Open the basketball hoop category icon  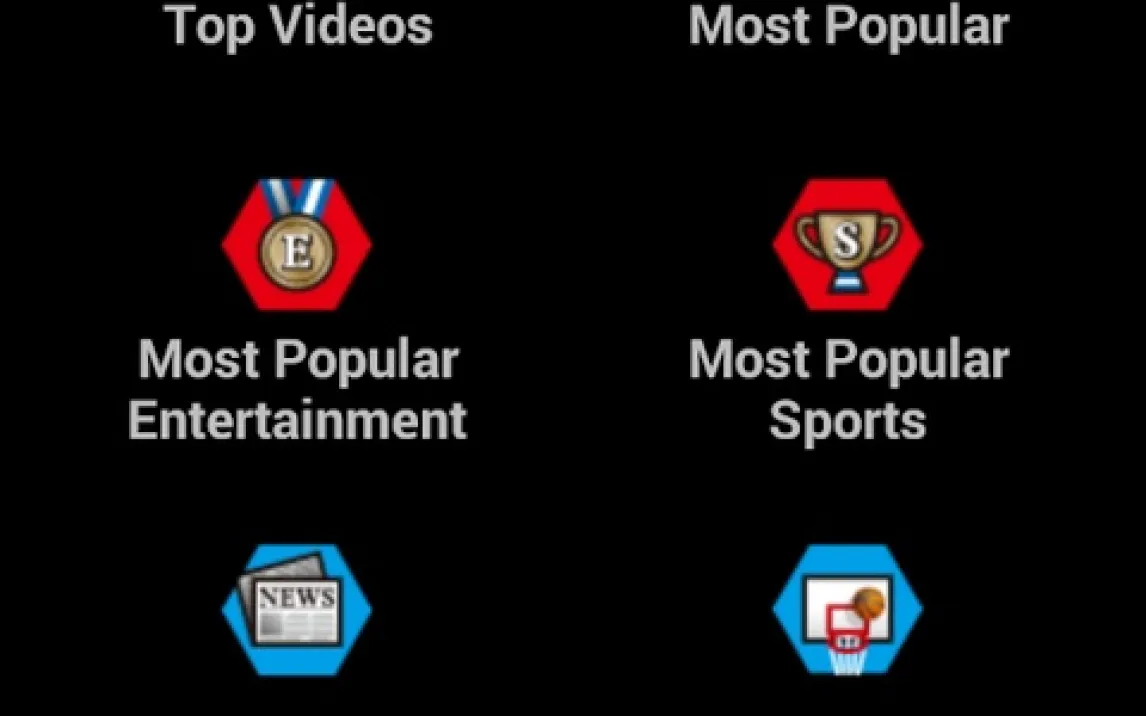click(847, 608)
